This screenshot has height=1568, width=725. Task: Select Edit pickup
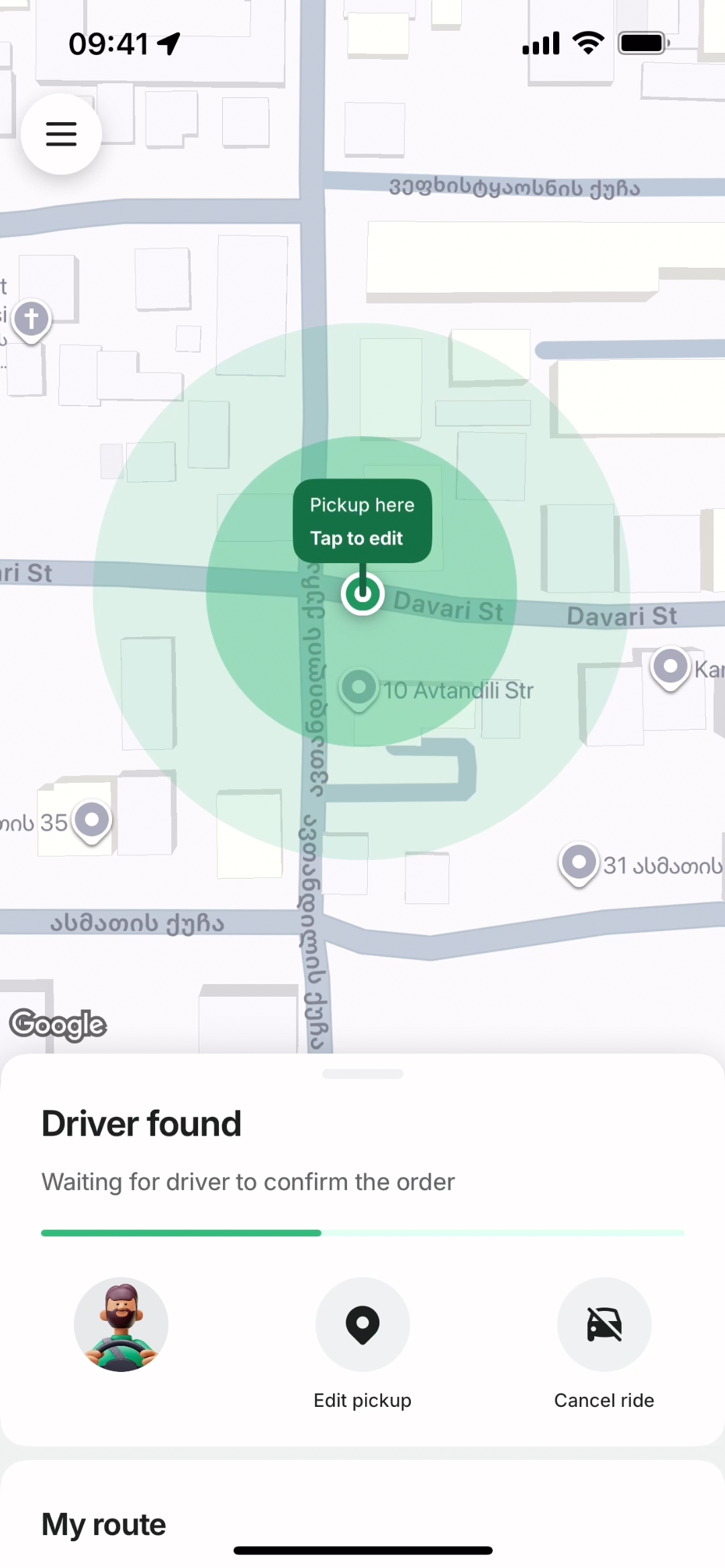pyautogui.click(x=362, y=1325)
